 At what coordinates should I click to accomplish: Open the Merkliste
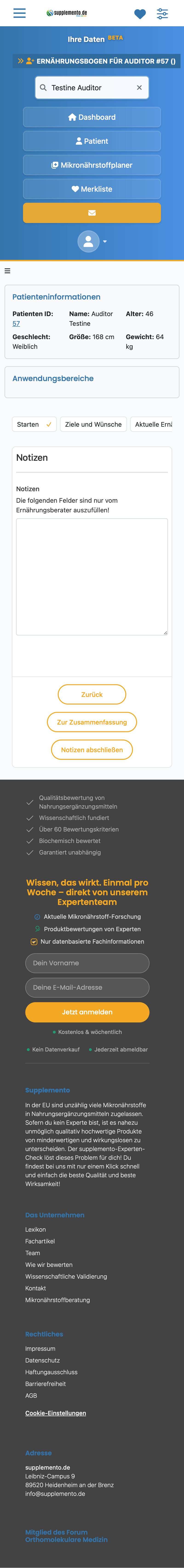[x=92, y=189]
